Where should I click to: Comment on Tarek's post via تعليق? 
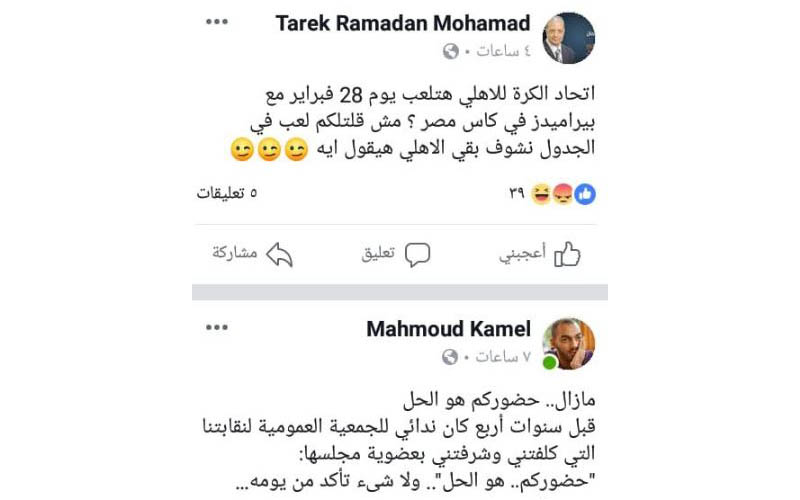[x=395, y=254]
